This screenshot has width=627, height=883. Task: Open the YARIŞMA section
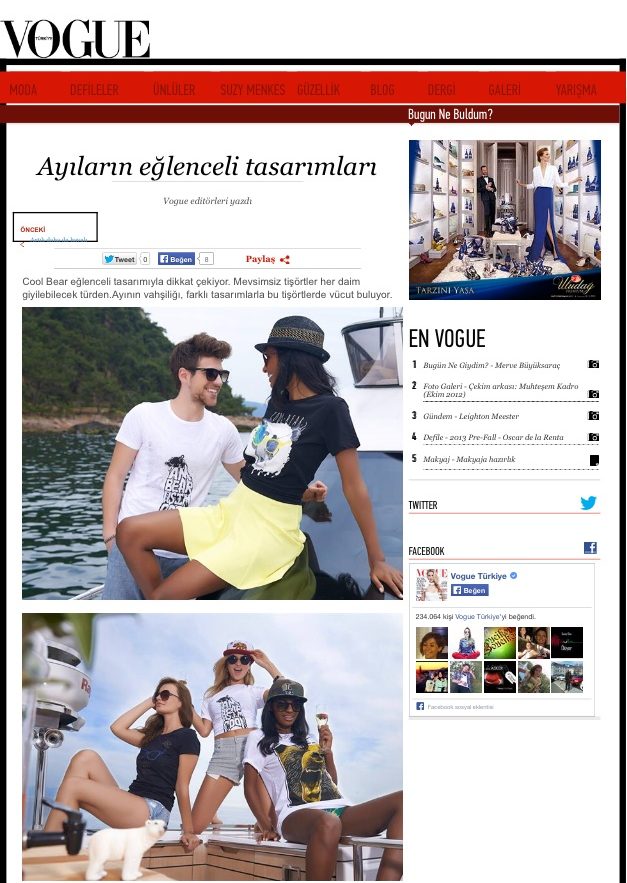(x=576, y=90)
